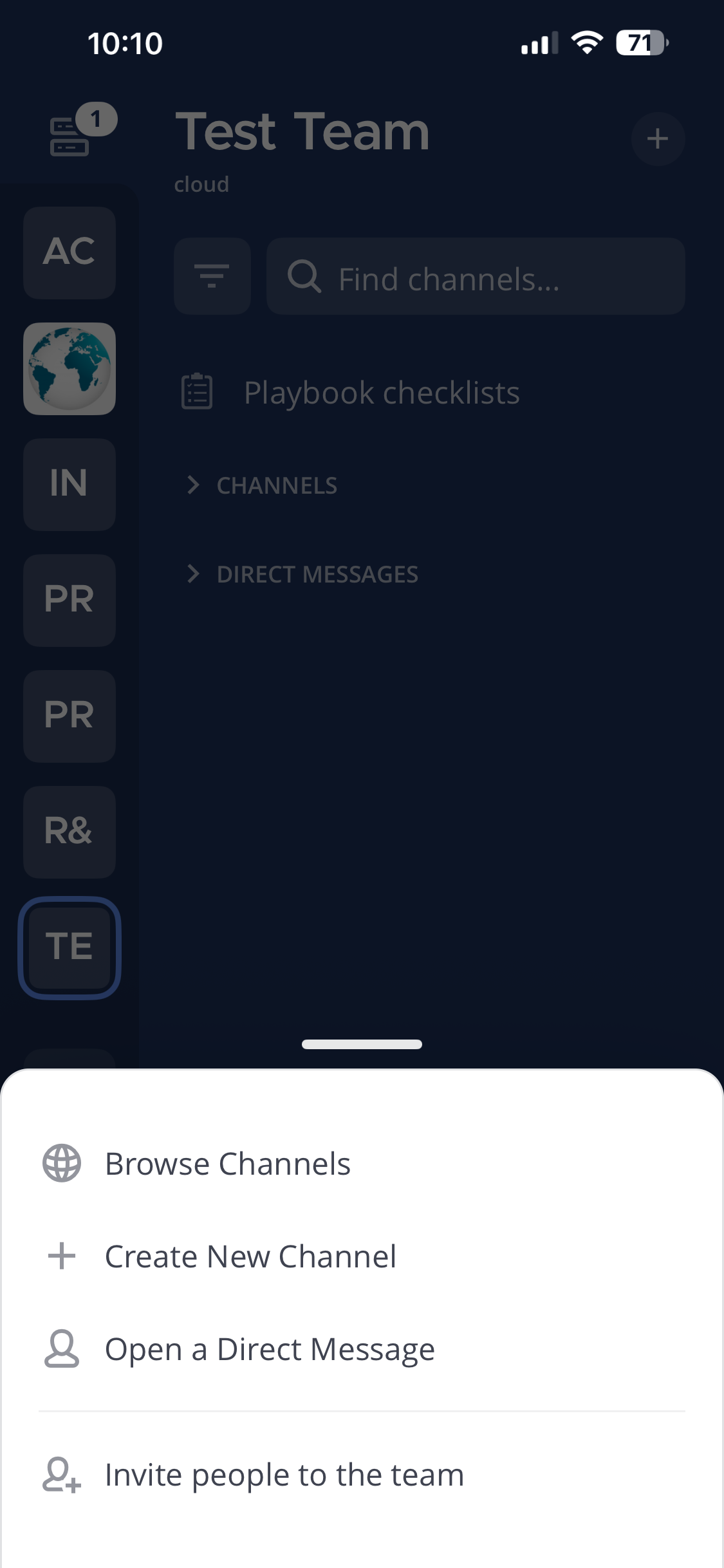Choose Open a Direct Message
This screenshot has height=1568, width=724.
270,1349
